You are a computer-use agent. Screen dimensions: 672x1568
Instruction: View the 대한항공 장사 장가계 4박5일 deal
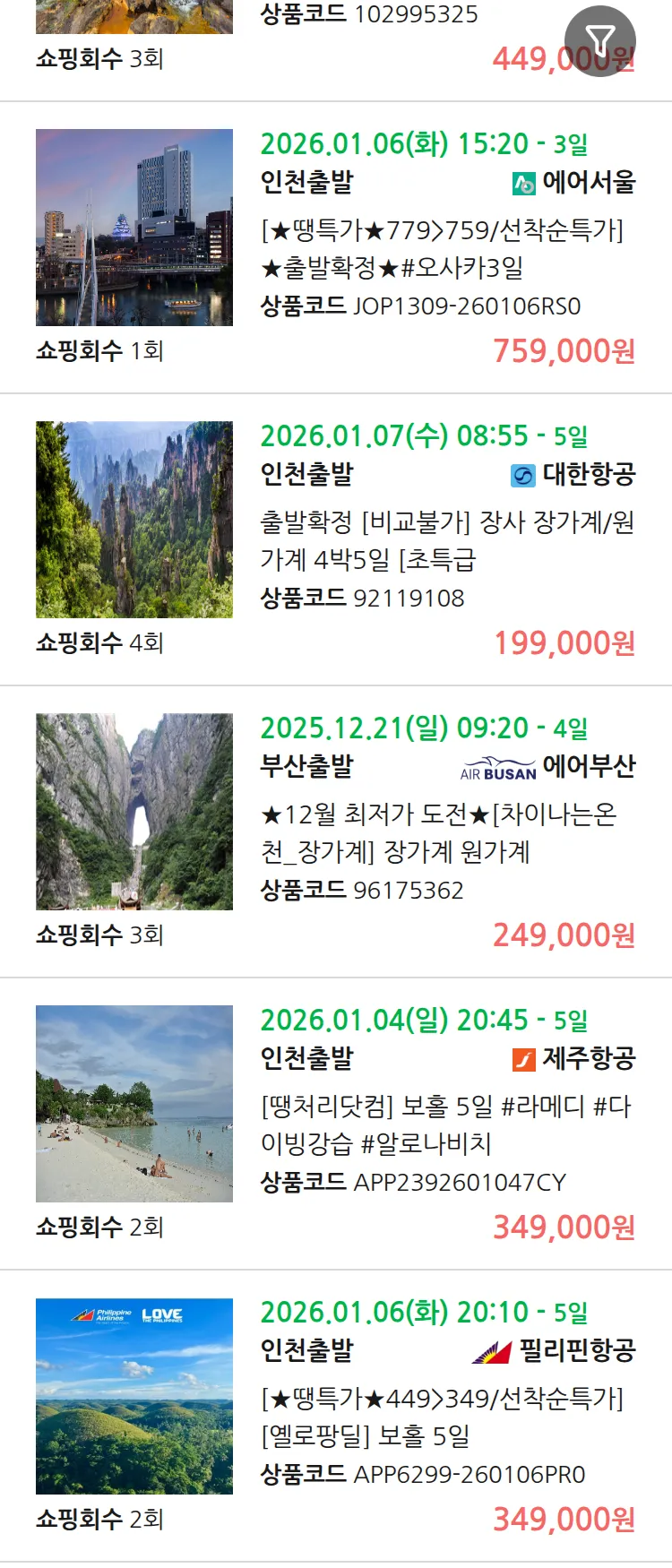446,540
